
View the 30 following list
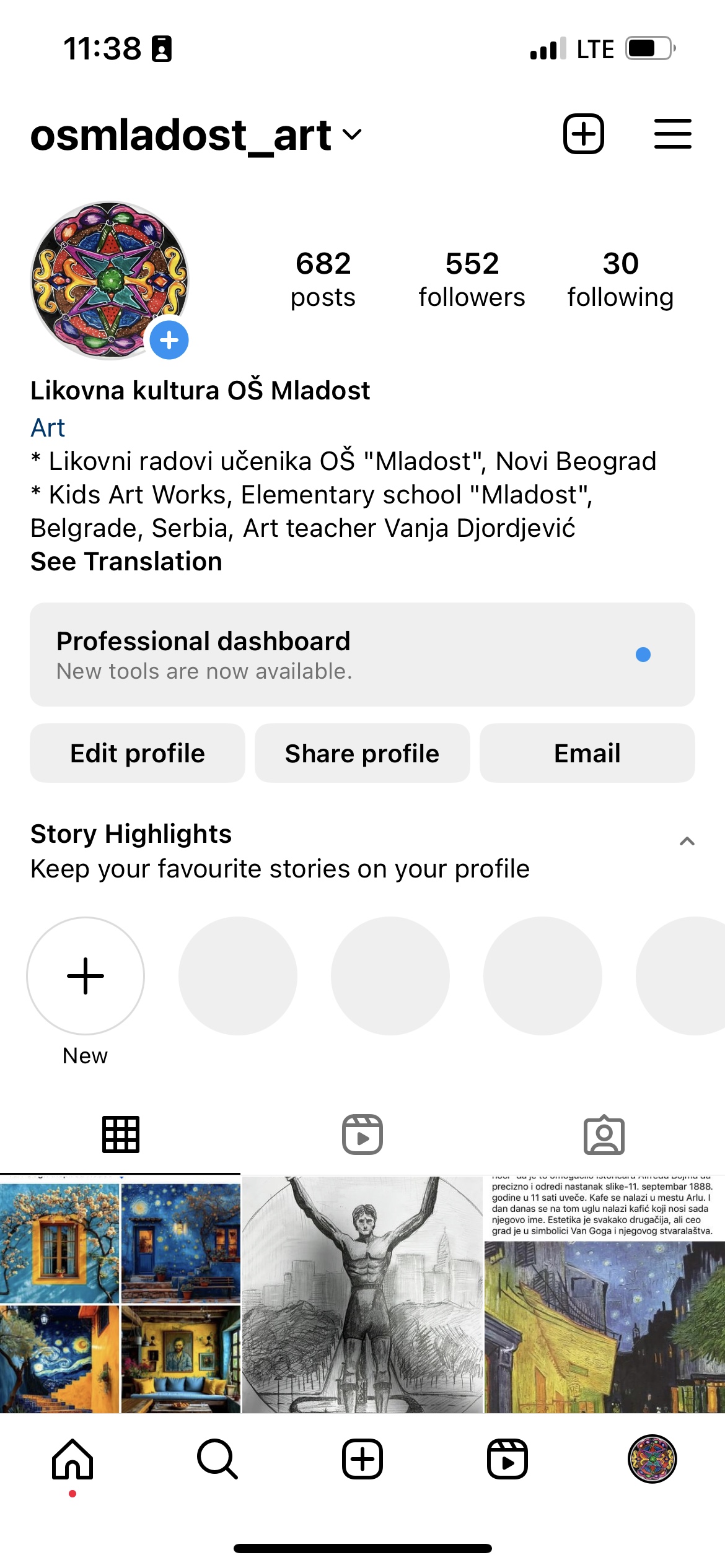[620, 280]
